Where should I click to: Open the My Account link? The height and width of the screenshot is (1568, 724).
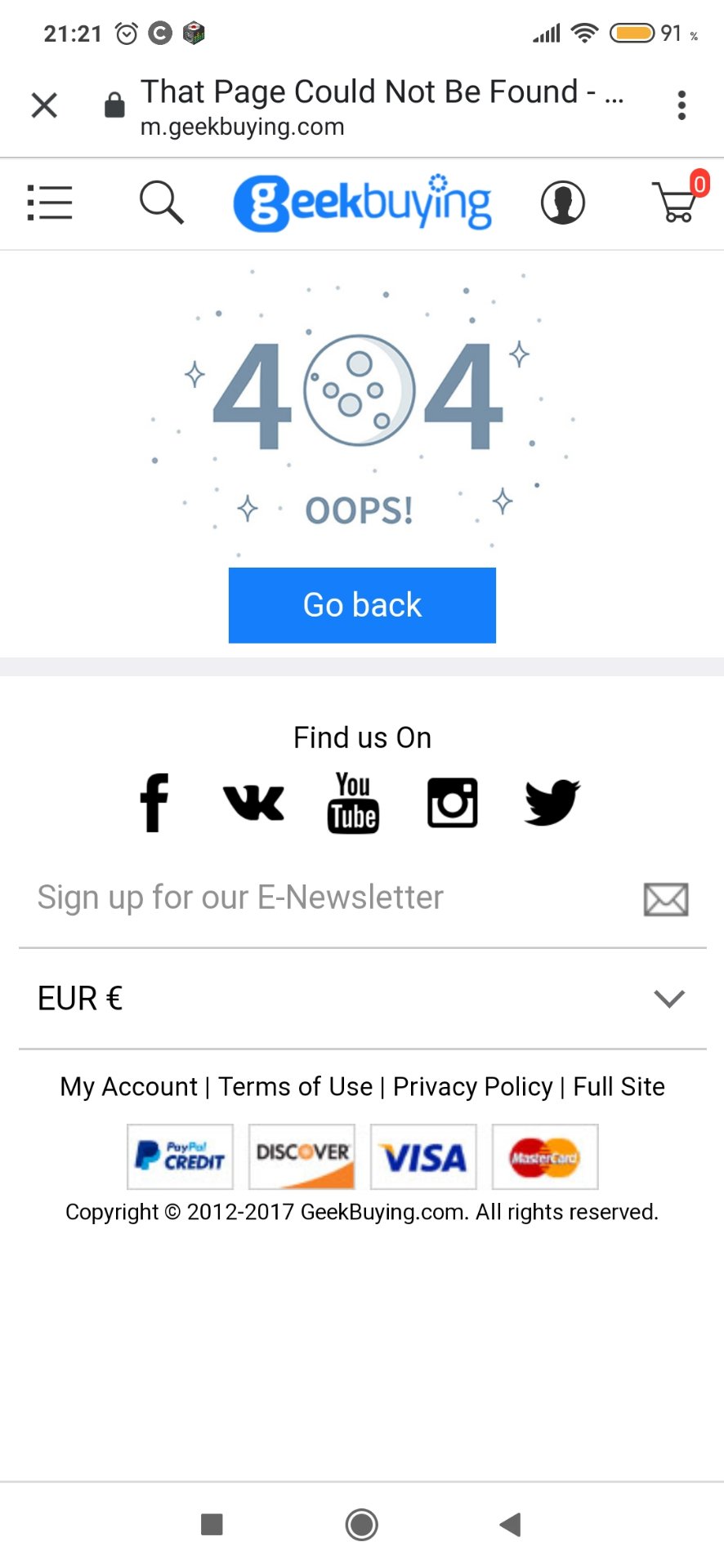tap(129, 1087)
